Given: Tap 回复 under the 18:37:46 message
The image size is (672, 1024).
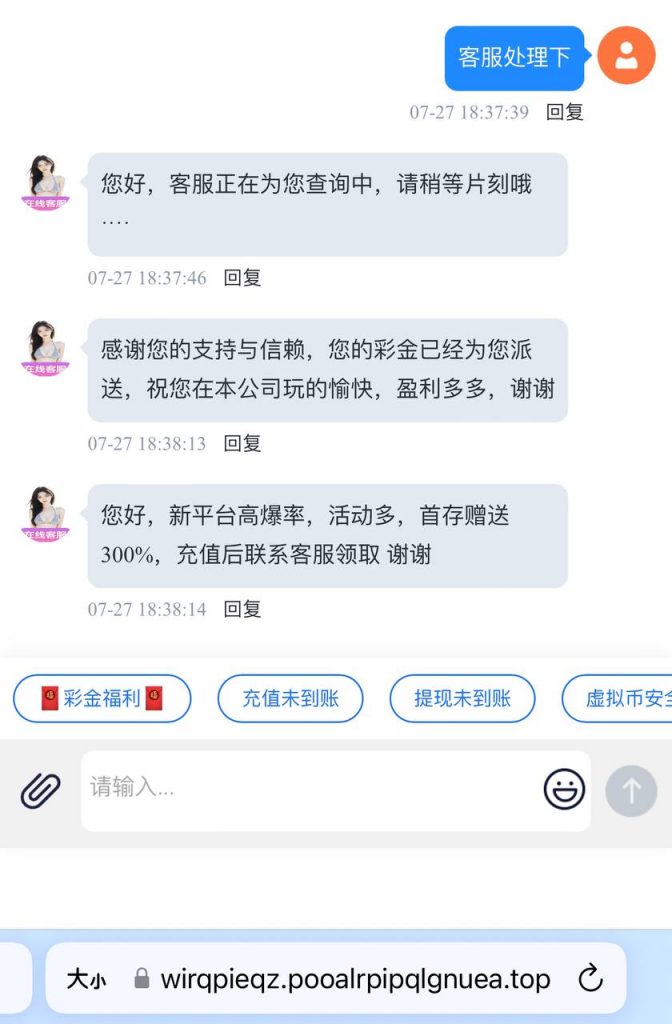Looking at the screenshot, I should pyautogui.click(x=242, y=278).
